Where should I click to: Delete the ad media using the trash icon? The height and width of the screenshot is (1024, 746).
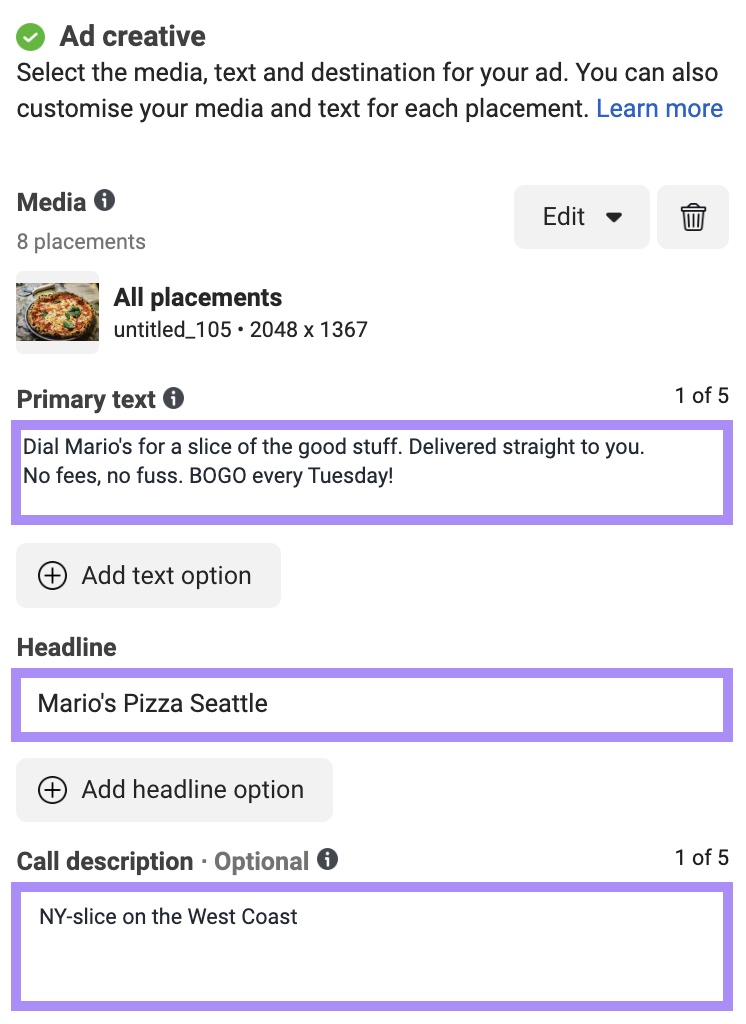click(692, 216)
